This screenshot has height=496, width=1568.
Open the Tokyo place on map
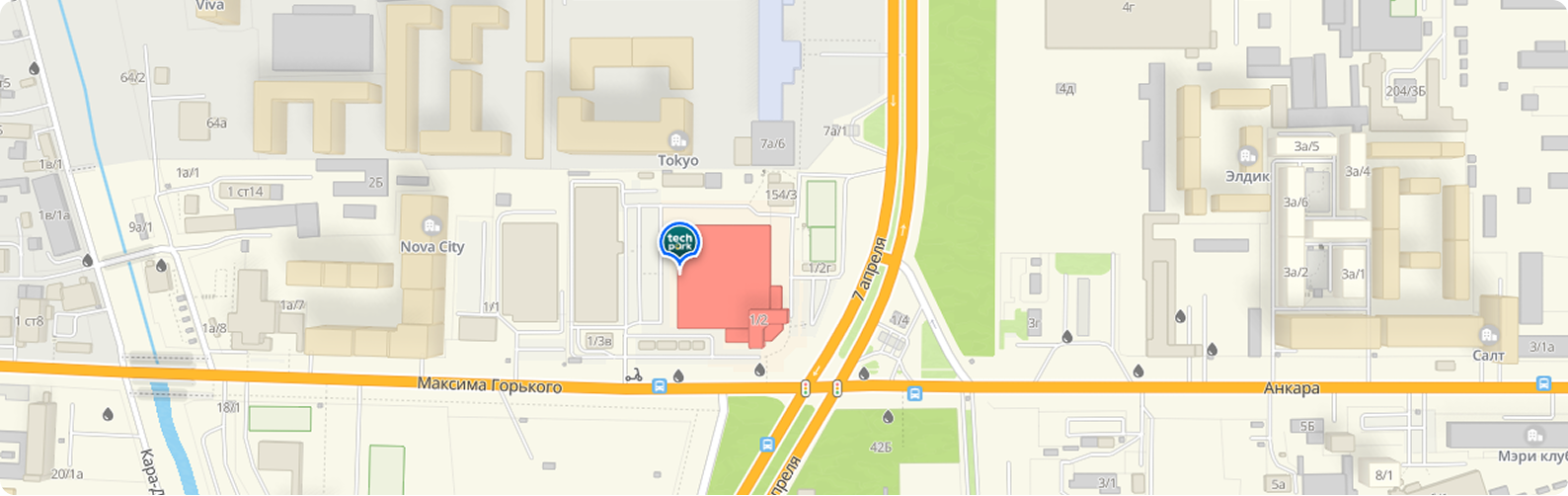click(677, 141)
